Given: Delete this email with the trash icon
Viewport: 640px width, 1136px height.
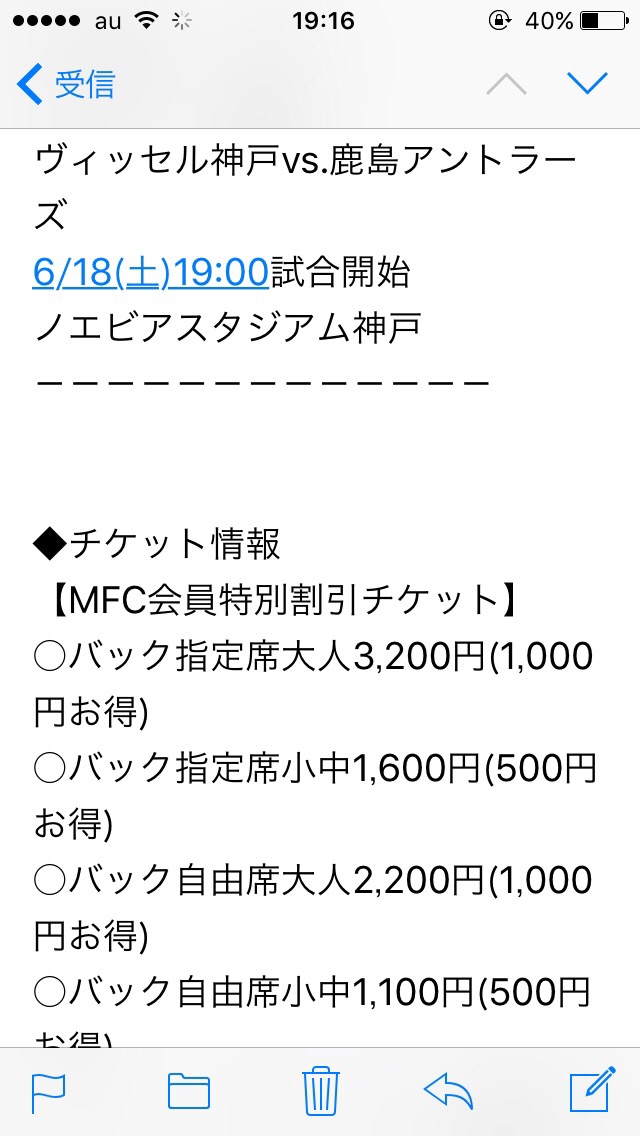Looking at the screenshot, I should (320, 1090).
